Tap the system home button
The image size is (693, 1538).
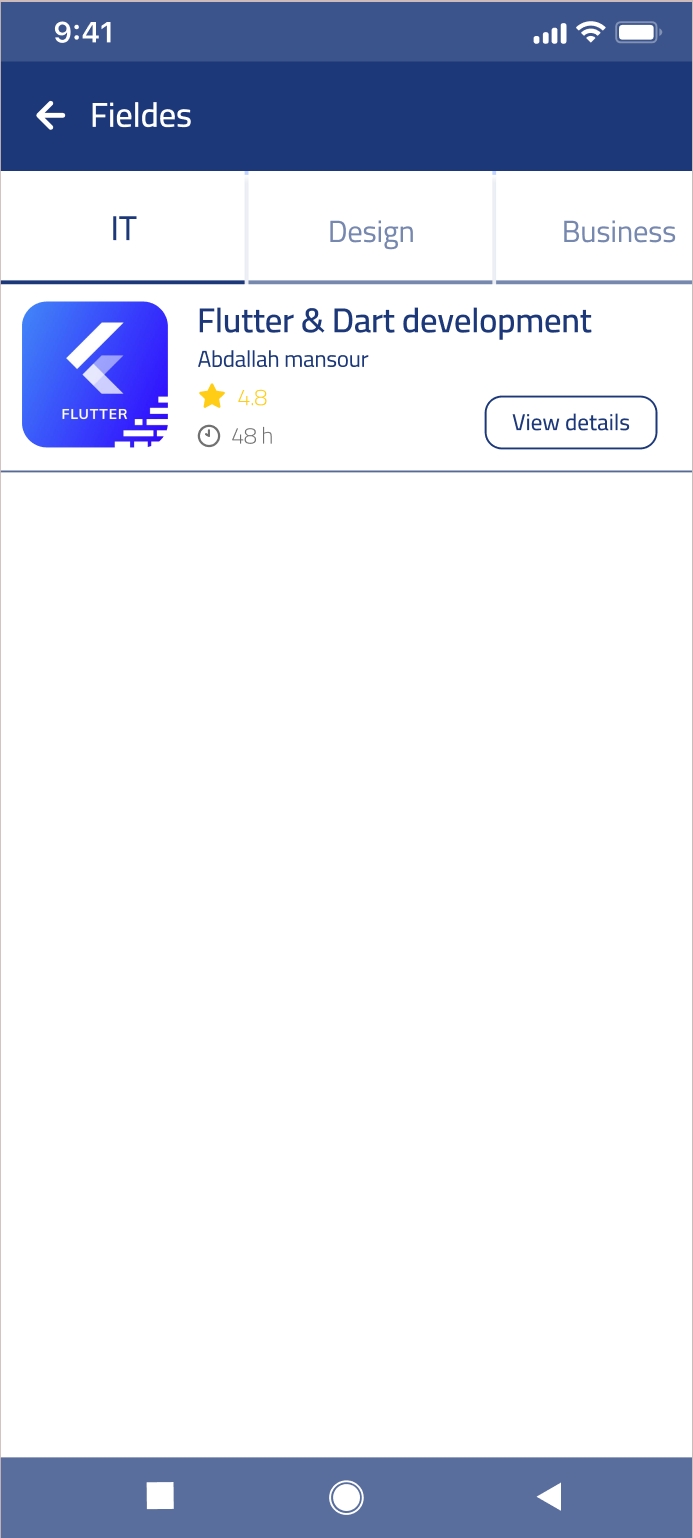(346, 1497)
